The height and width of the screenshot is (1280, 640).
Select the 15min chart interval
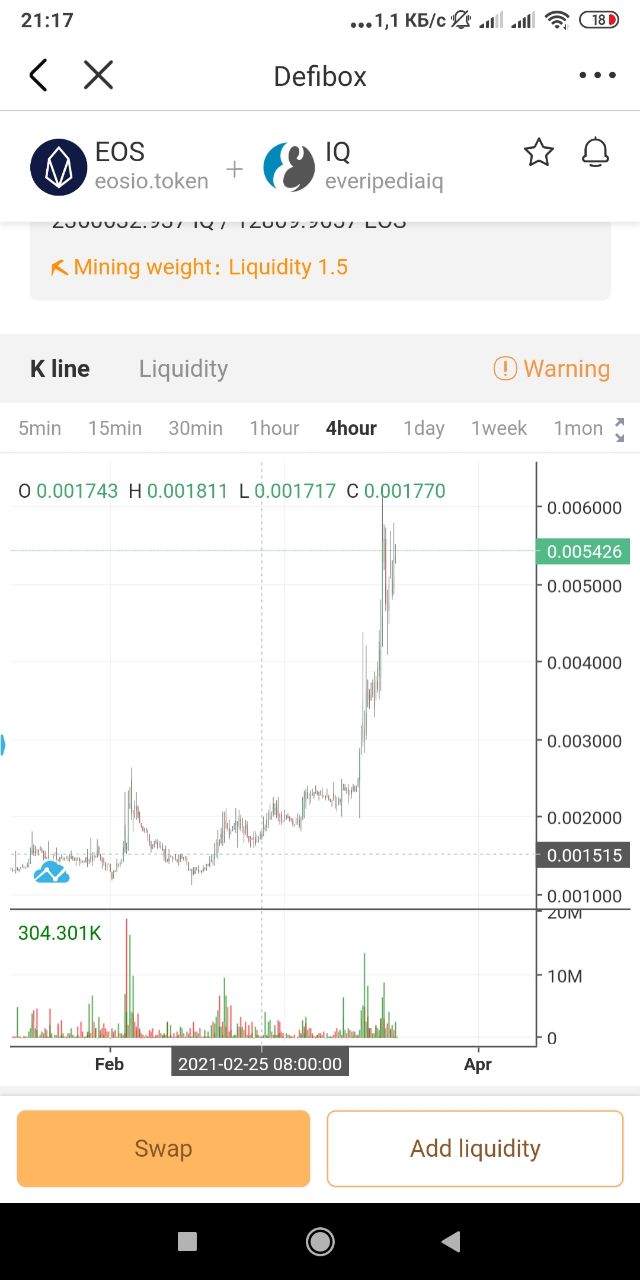point(115,428)
